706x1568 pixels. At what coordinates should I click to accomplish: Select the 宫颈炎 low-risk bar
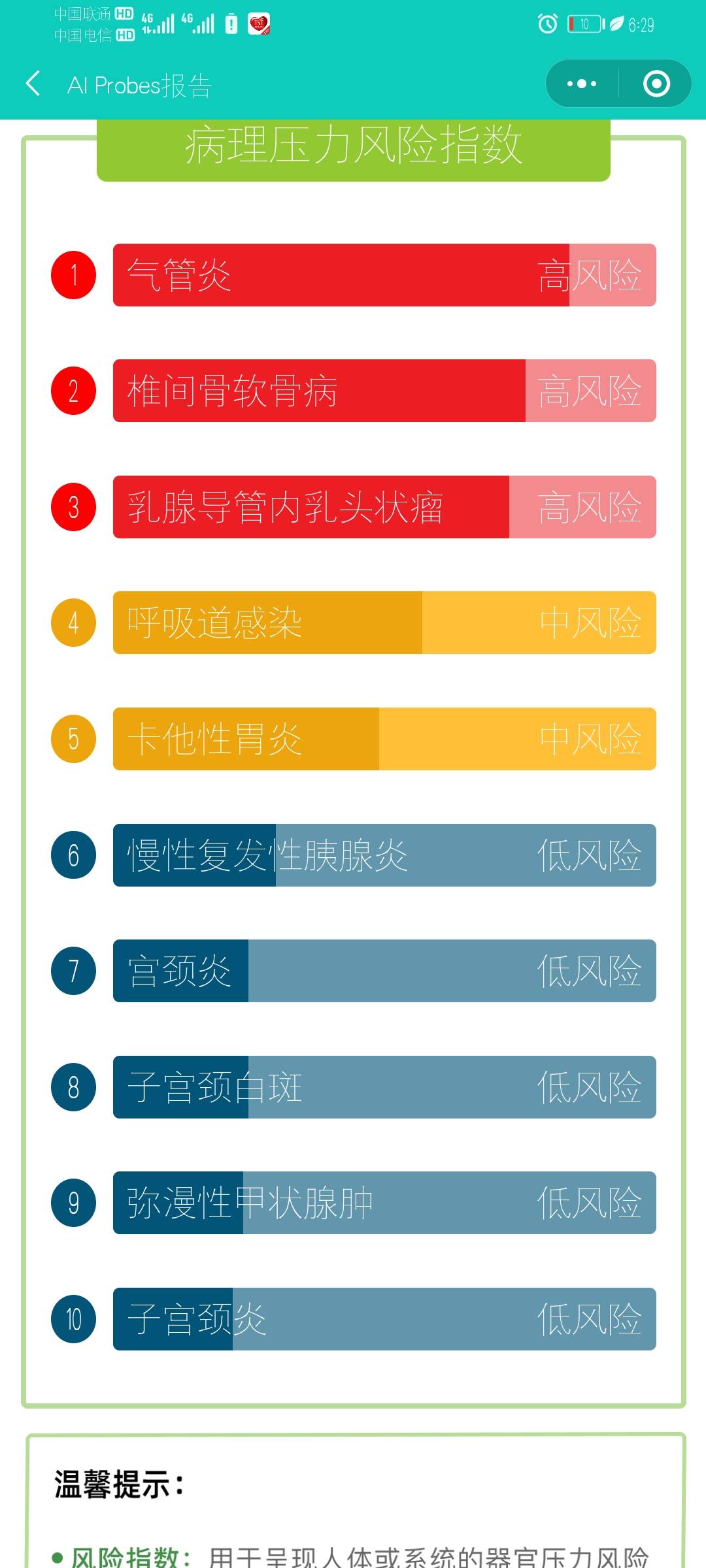tap(384, 972)
